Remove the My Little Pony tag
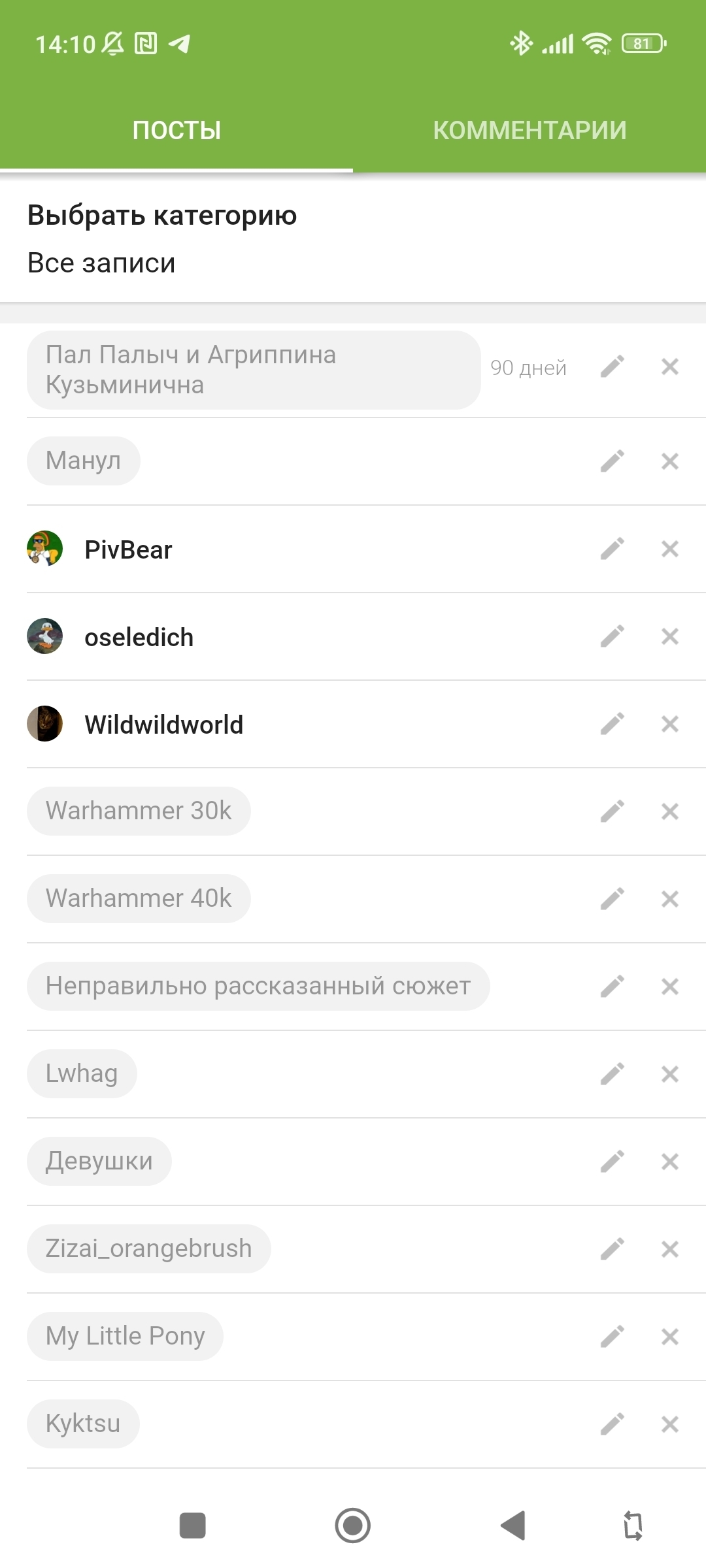The height and width of the screenshot is (1568, 706). point(670,1337)
